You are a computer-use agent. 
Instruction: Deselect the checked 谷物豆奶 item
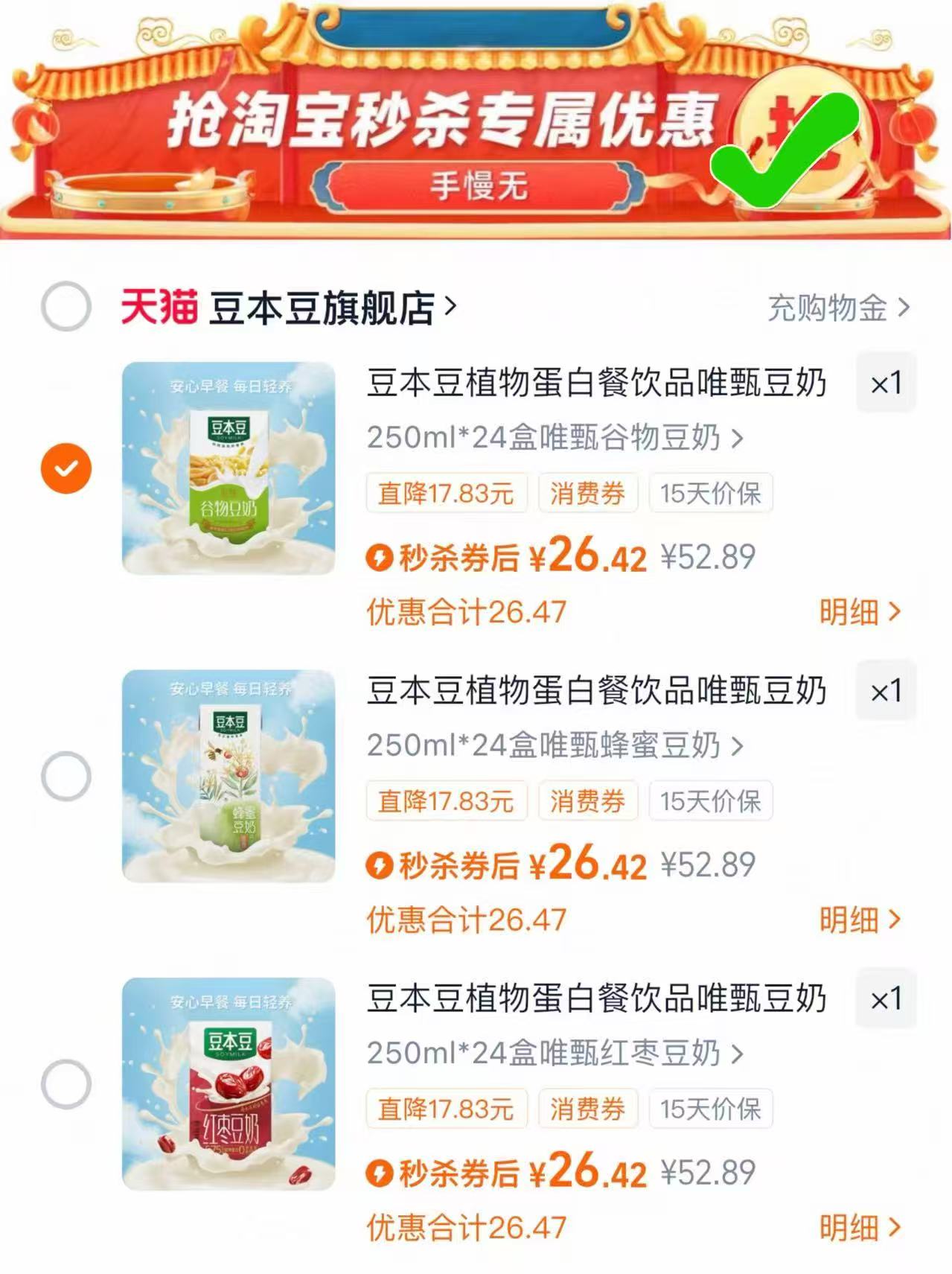click(66, 468)
